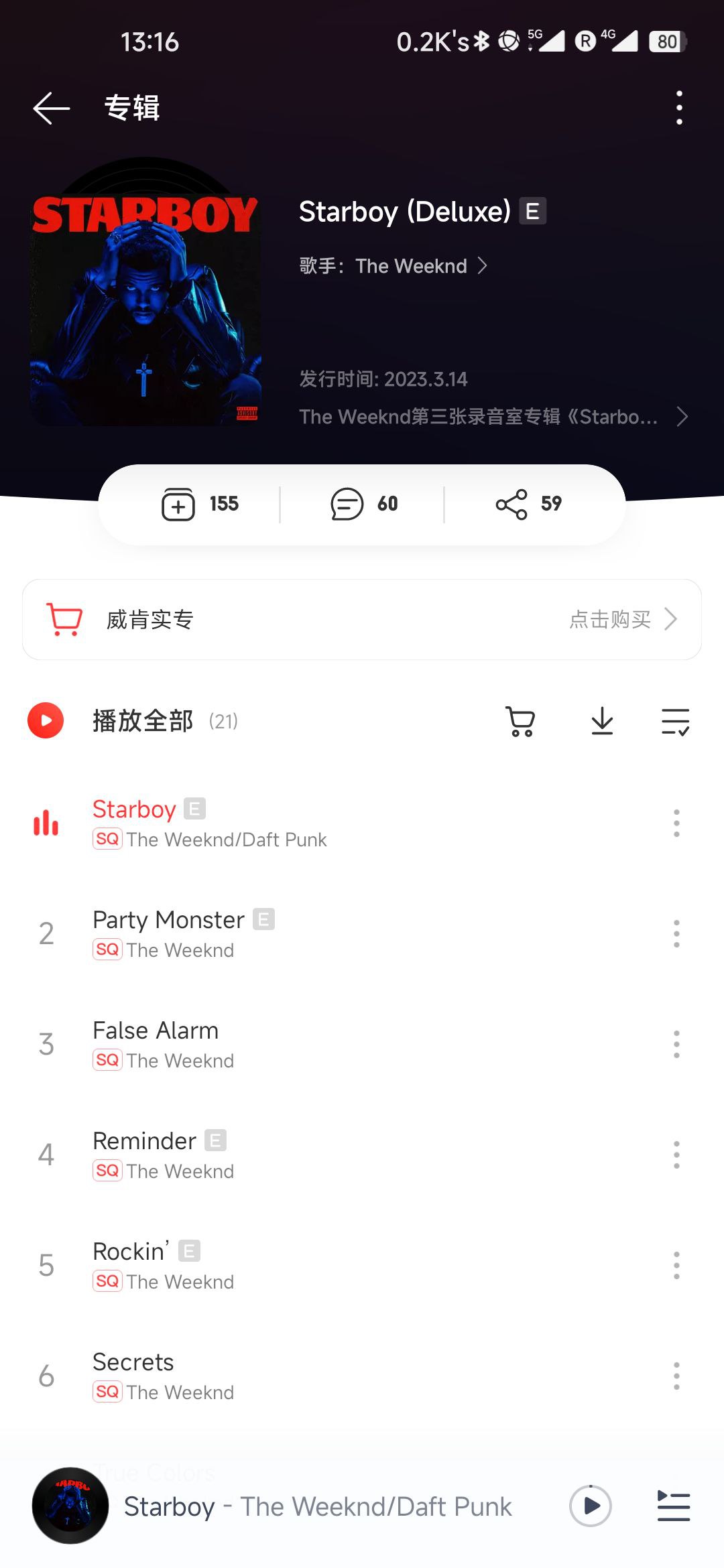
Task: Add the album to favorites (155)
Action: pos(200,504)
